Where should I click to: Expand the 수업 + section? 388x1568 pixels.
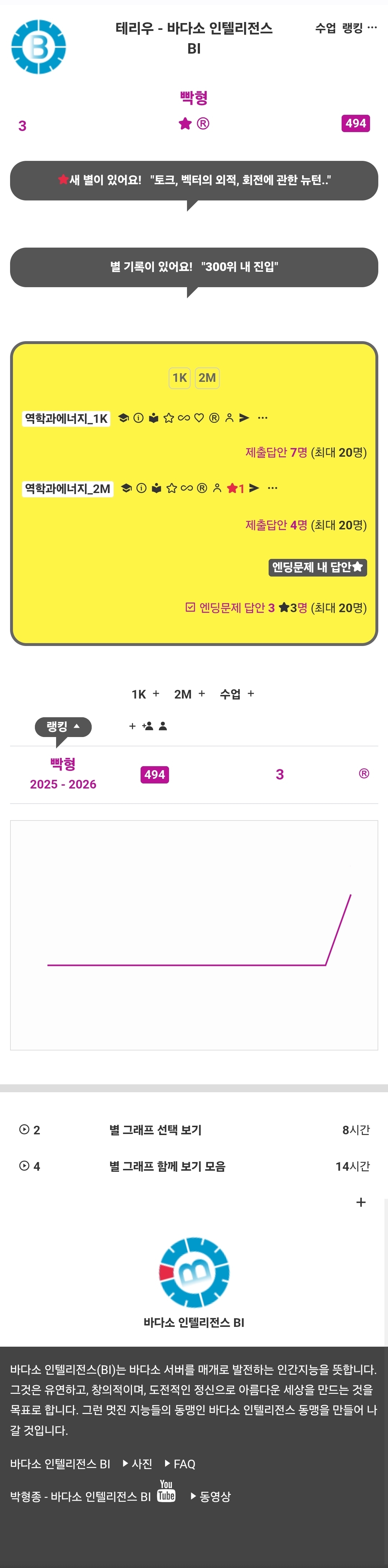237,694
